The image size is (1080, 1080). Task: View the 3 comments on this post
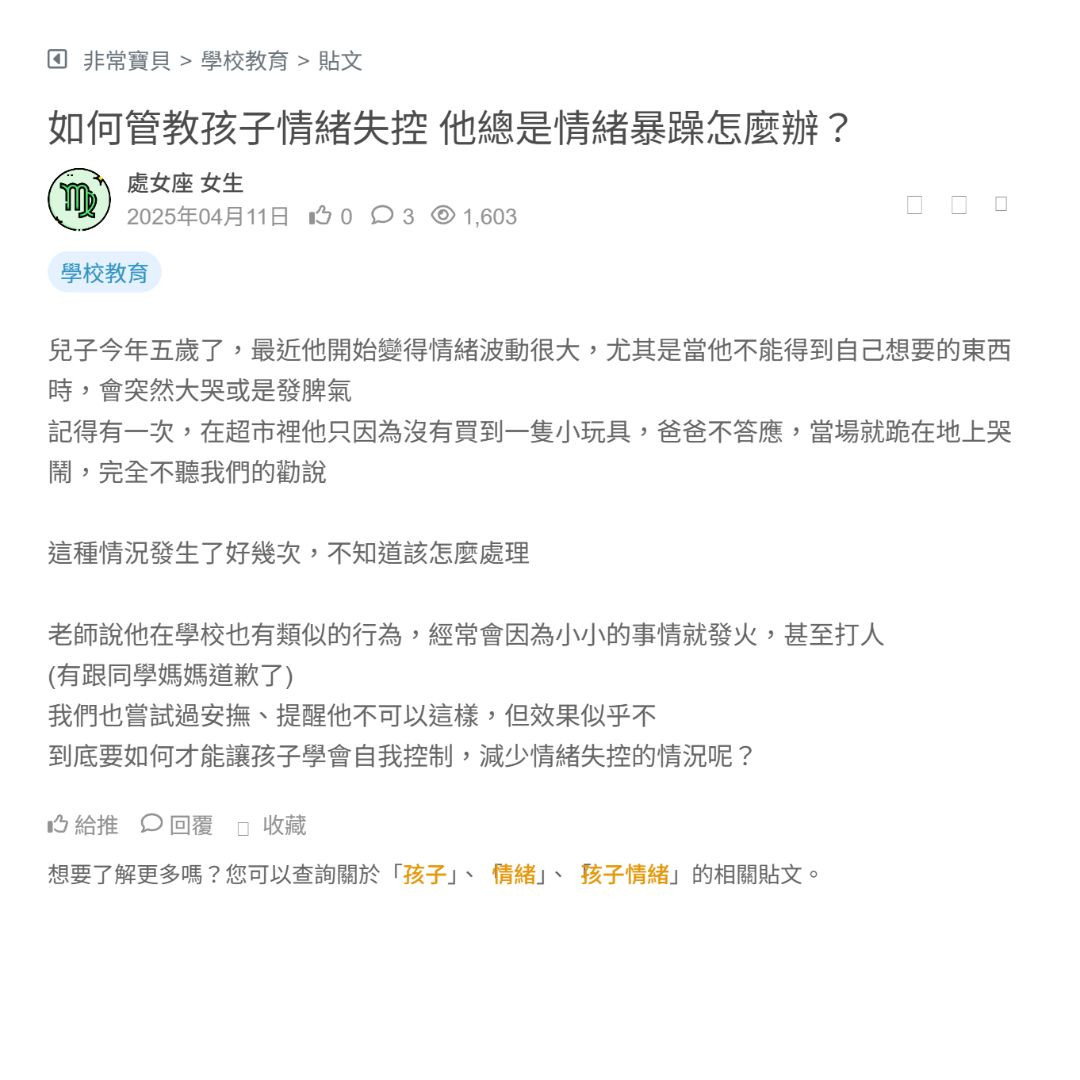coord(392,216)
